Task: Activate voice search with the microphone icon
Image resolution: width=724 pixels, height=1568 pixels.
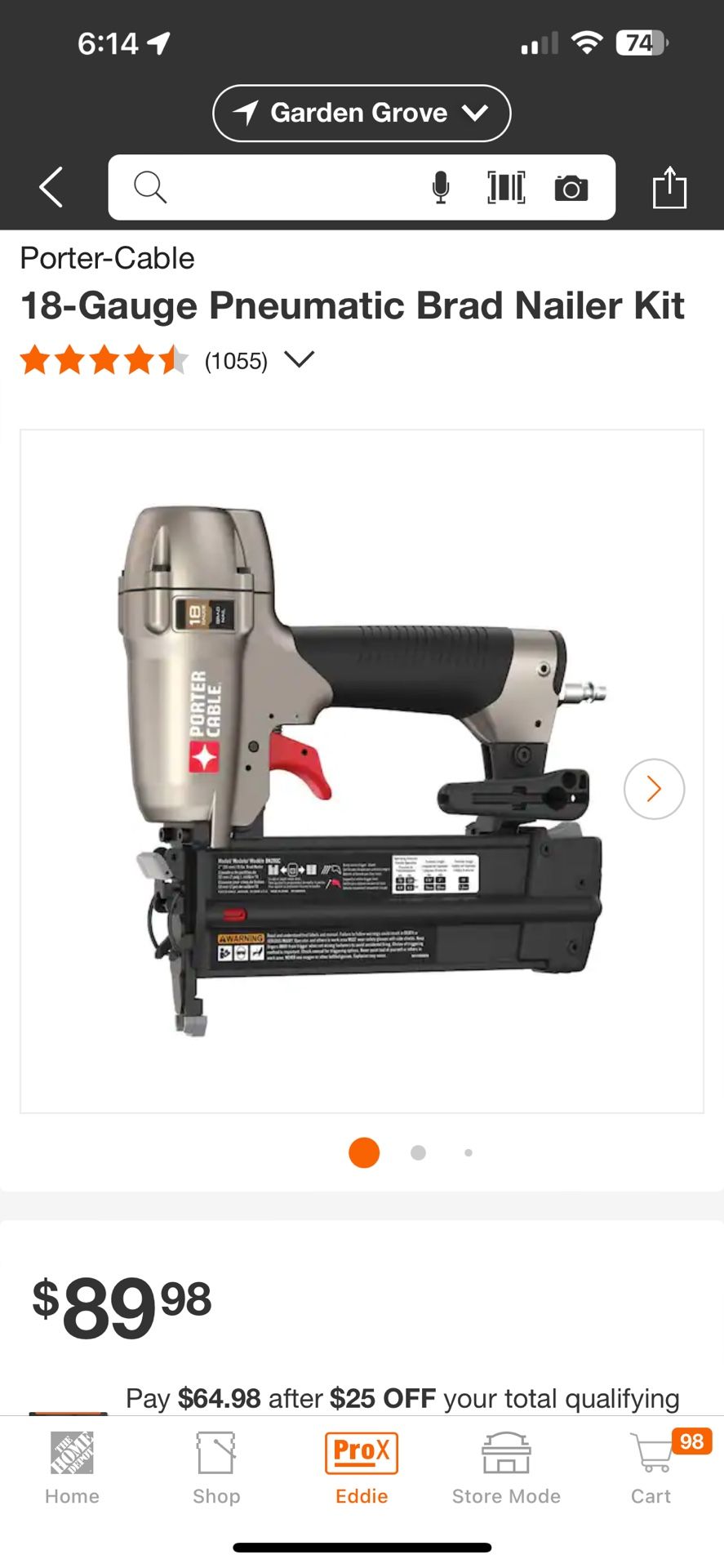Action: click(440, 187)
